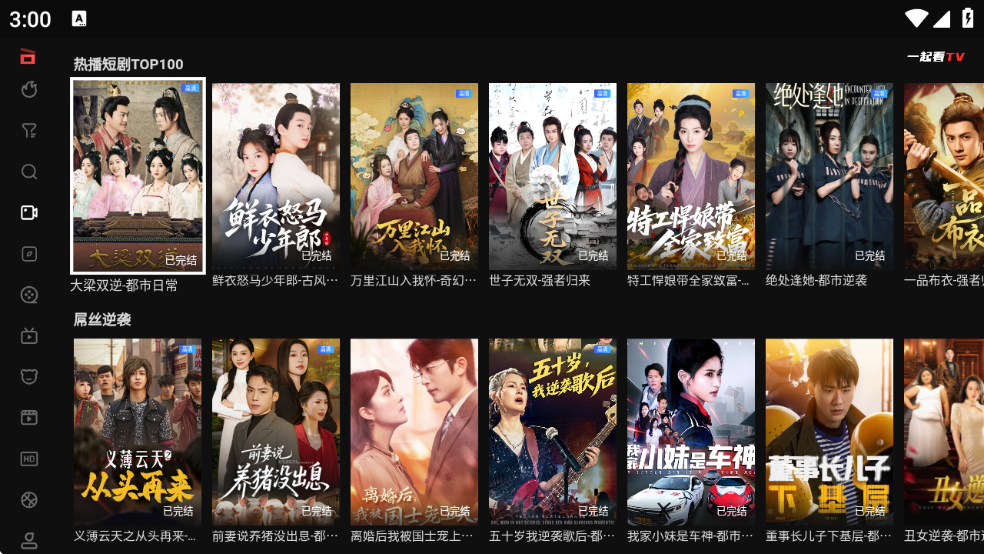Open the profile icon in the sidebar
This screenshot has width=984, height=554.
tap(29, 541)
